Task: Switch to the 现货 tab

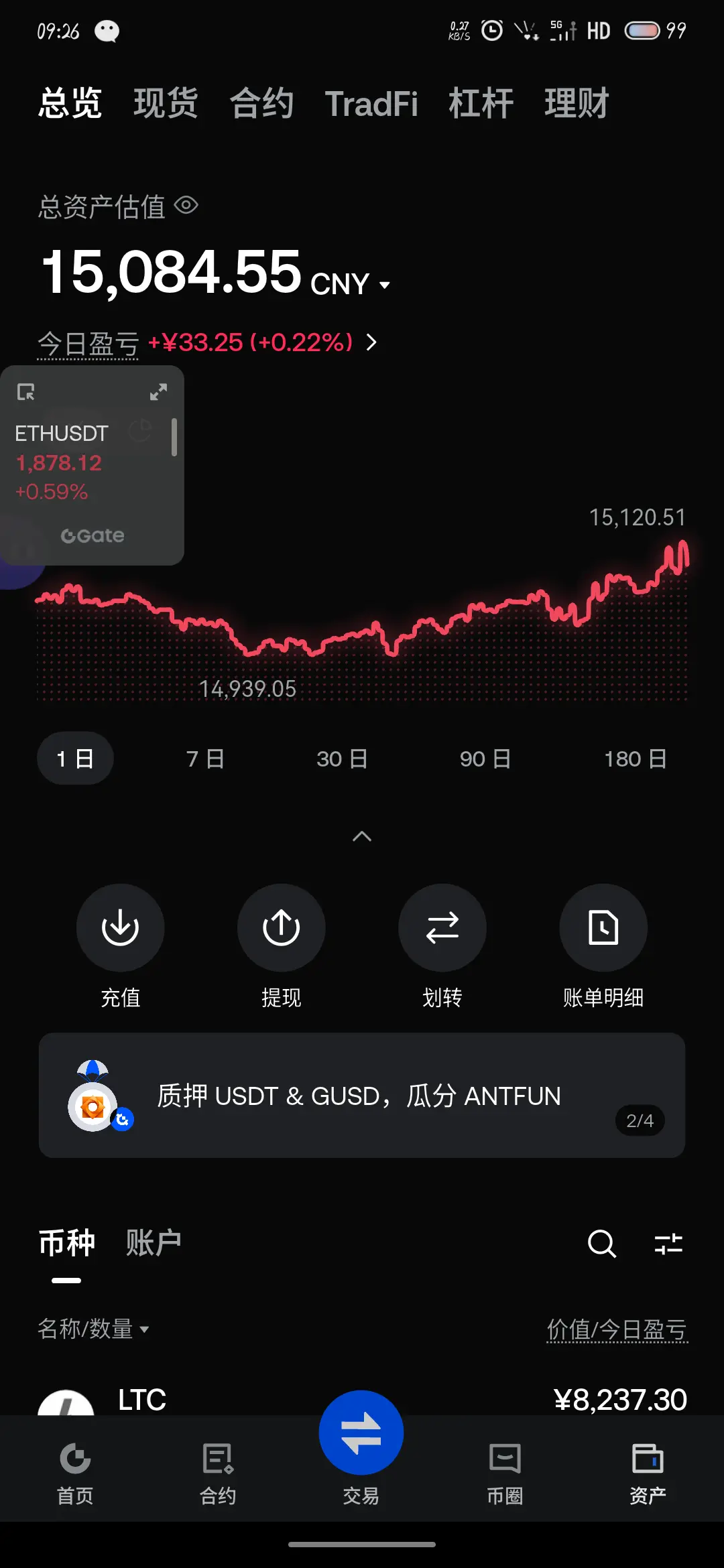Action: [166, 103]
